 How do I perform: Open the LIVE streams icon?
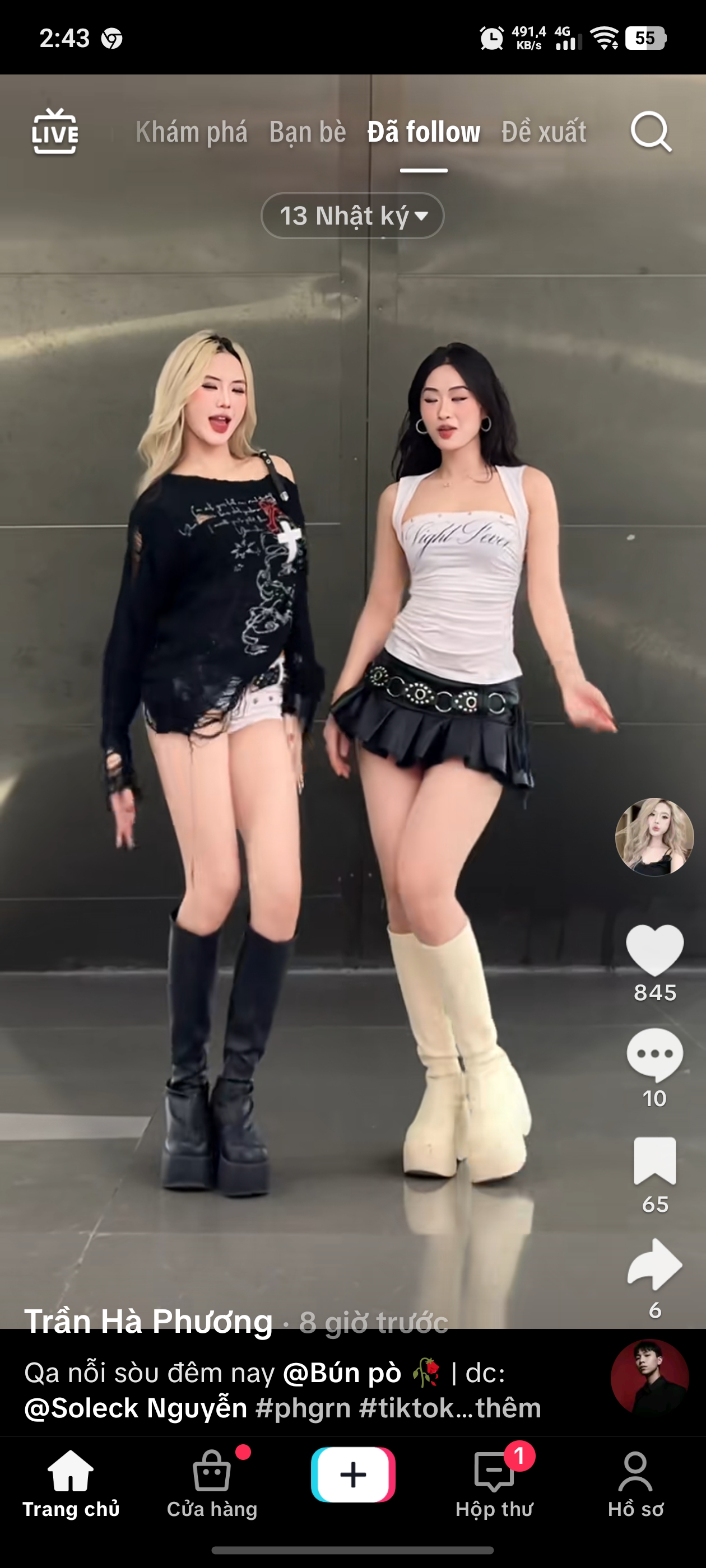coord(55,132)
